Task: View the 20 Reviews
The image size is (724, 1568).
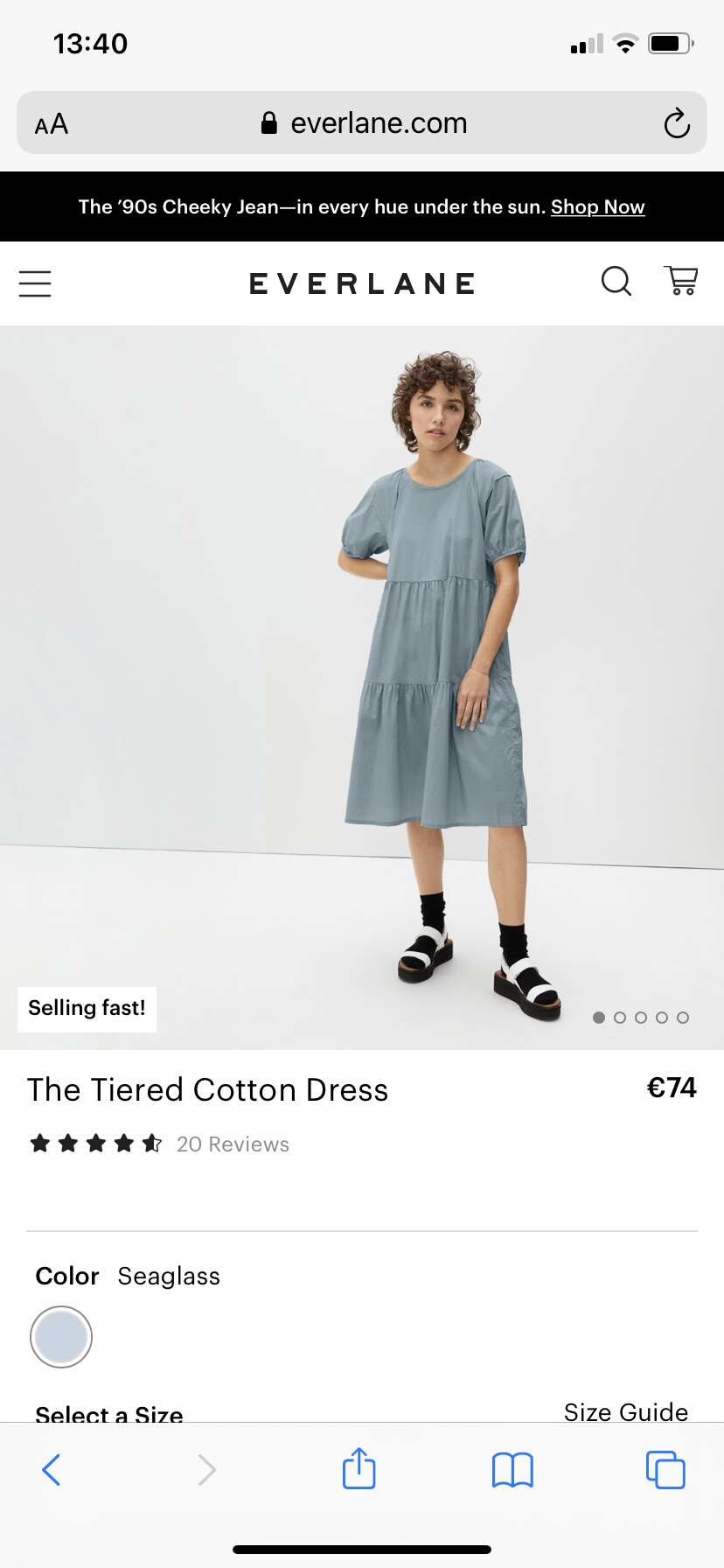Action: coord(233,1144)
